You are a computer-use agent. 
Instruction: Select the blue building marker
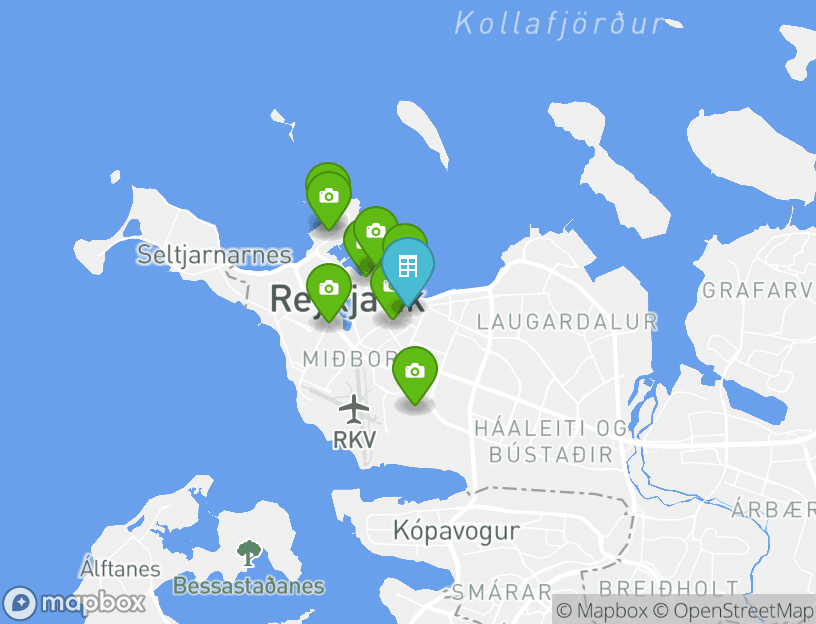[x=408, y=267]
